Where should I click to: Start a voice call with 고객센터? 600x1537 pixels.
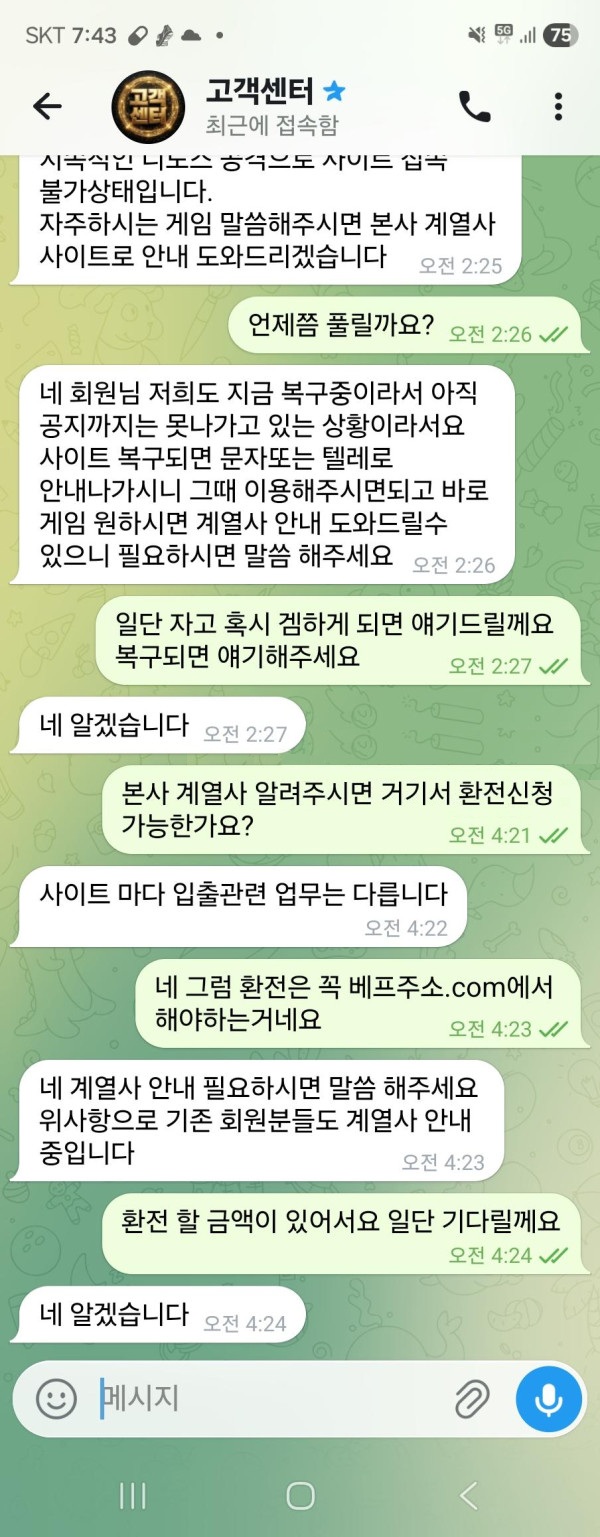tap(474, 106)
